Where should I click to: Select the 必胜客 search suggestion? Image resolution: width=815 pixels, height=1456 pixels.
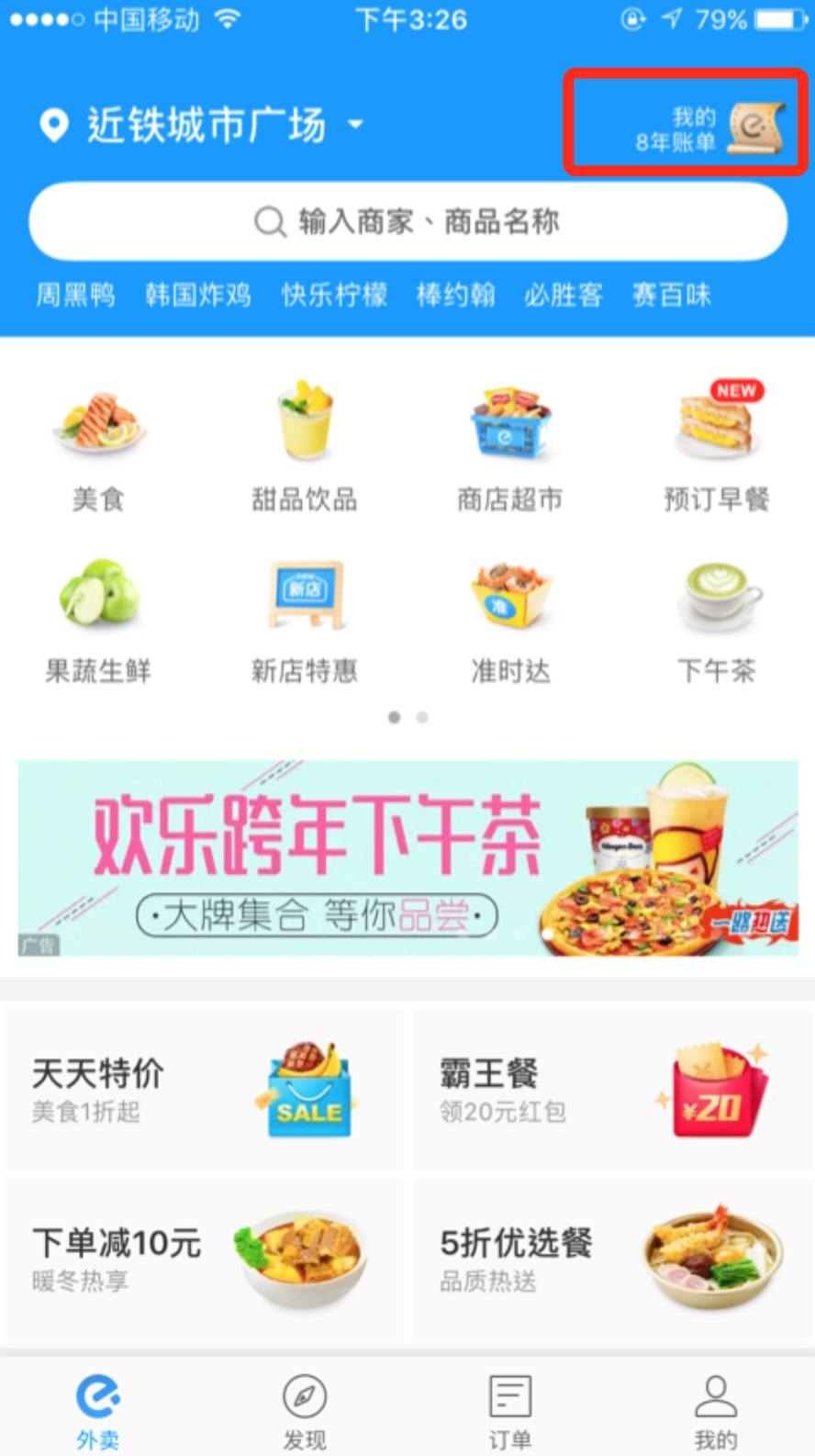(564, 295)
